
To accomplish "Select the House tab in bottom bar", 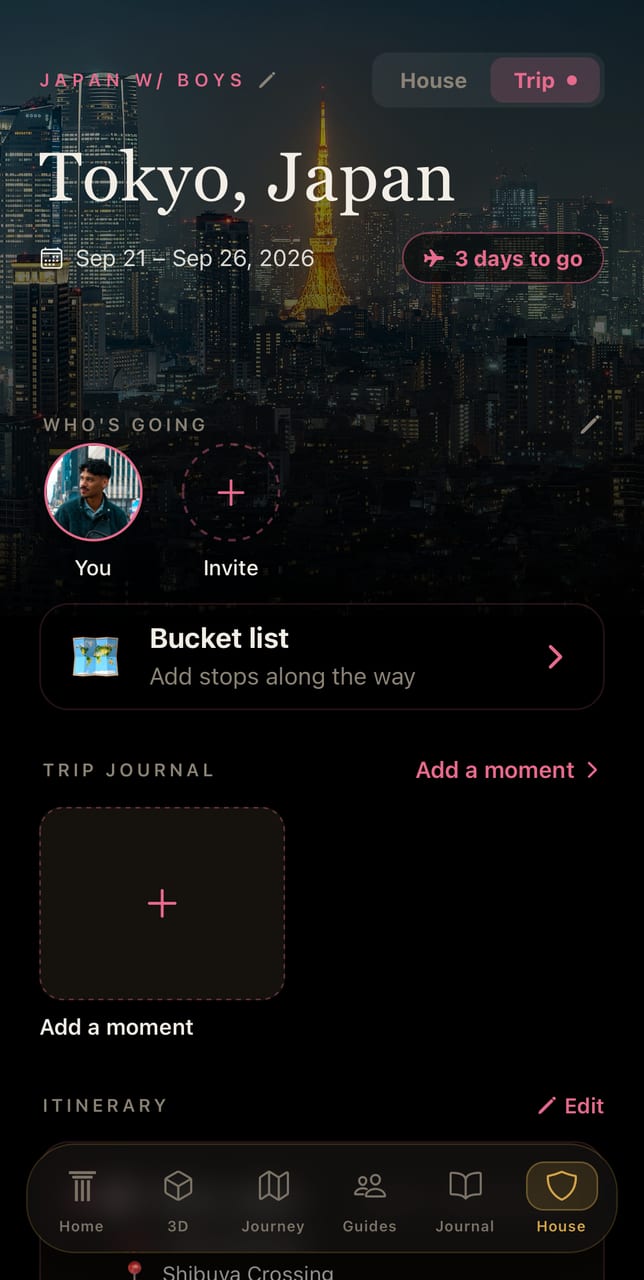I will (561, 1200).
